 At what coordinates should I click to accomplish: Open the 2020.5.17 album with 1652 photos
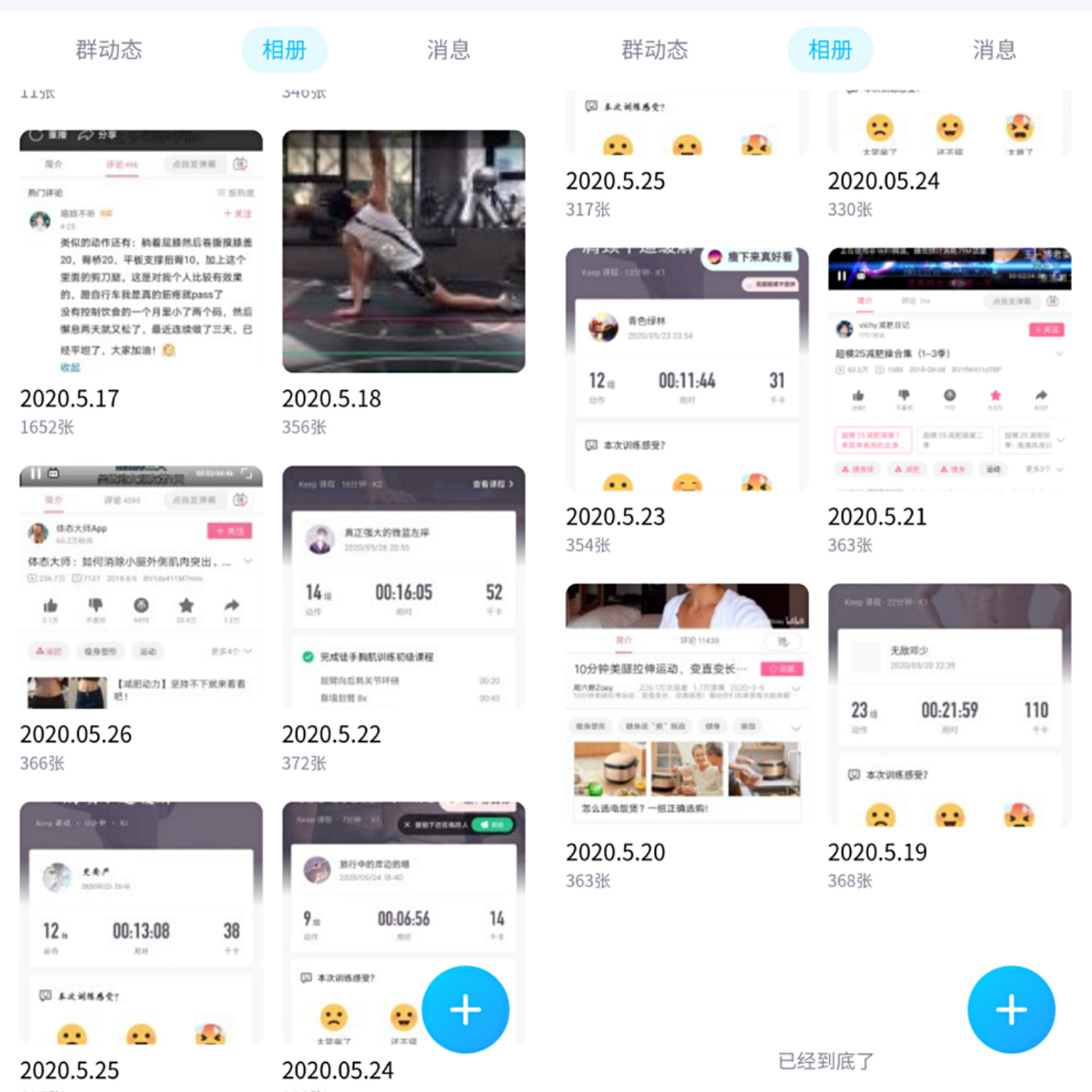click(x=141, y=251)
